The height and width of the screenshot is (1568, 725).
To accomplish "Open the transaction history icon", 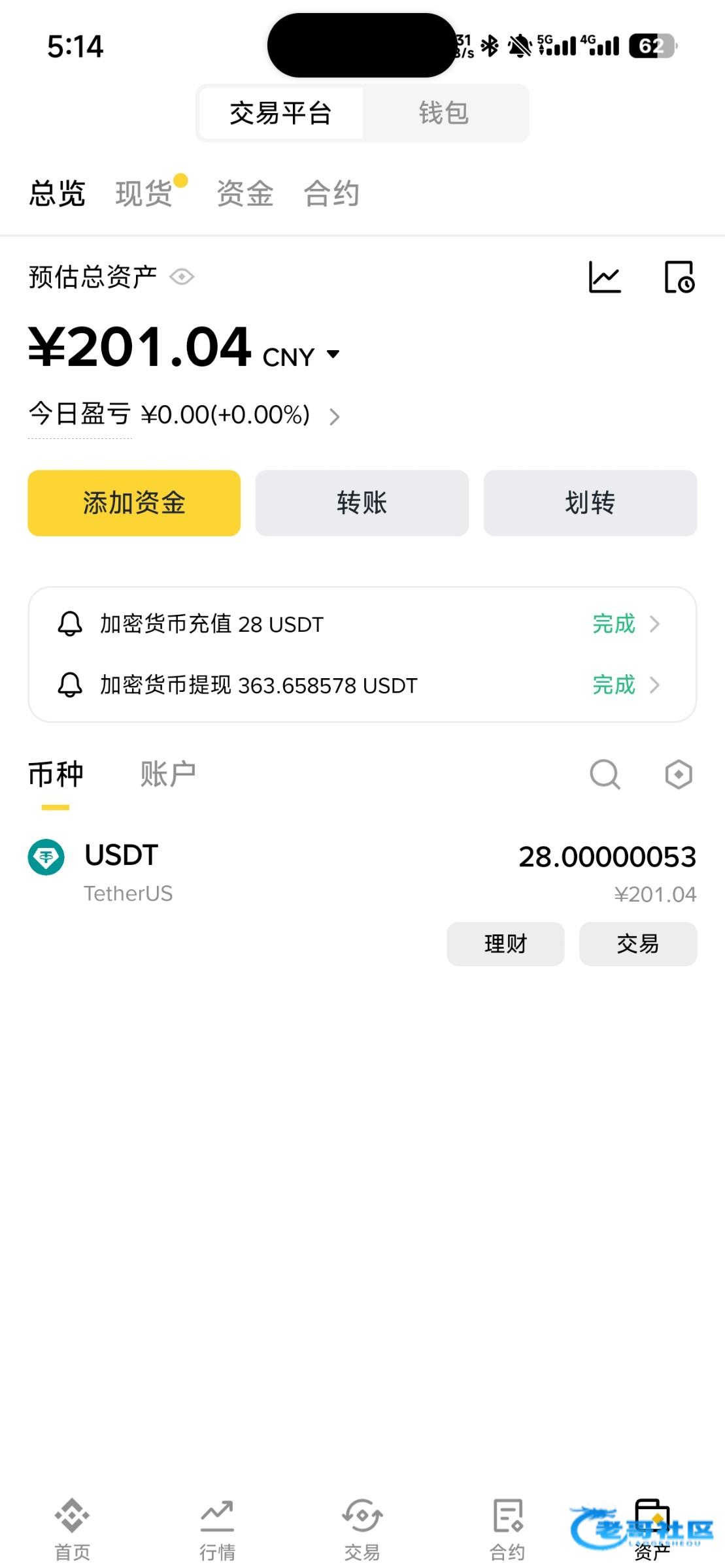I will point(679,277).
